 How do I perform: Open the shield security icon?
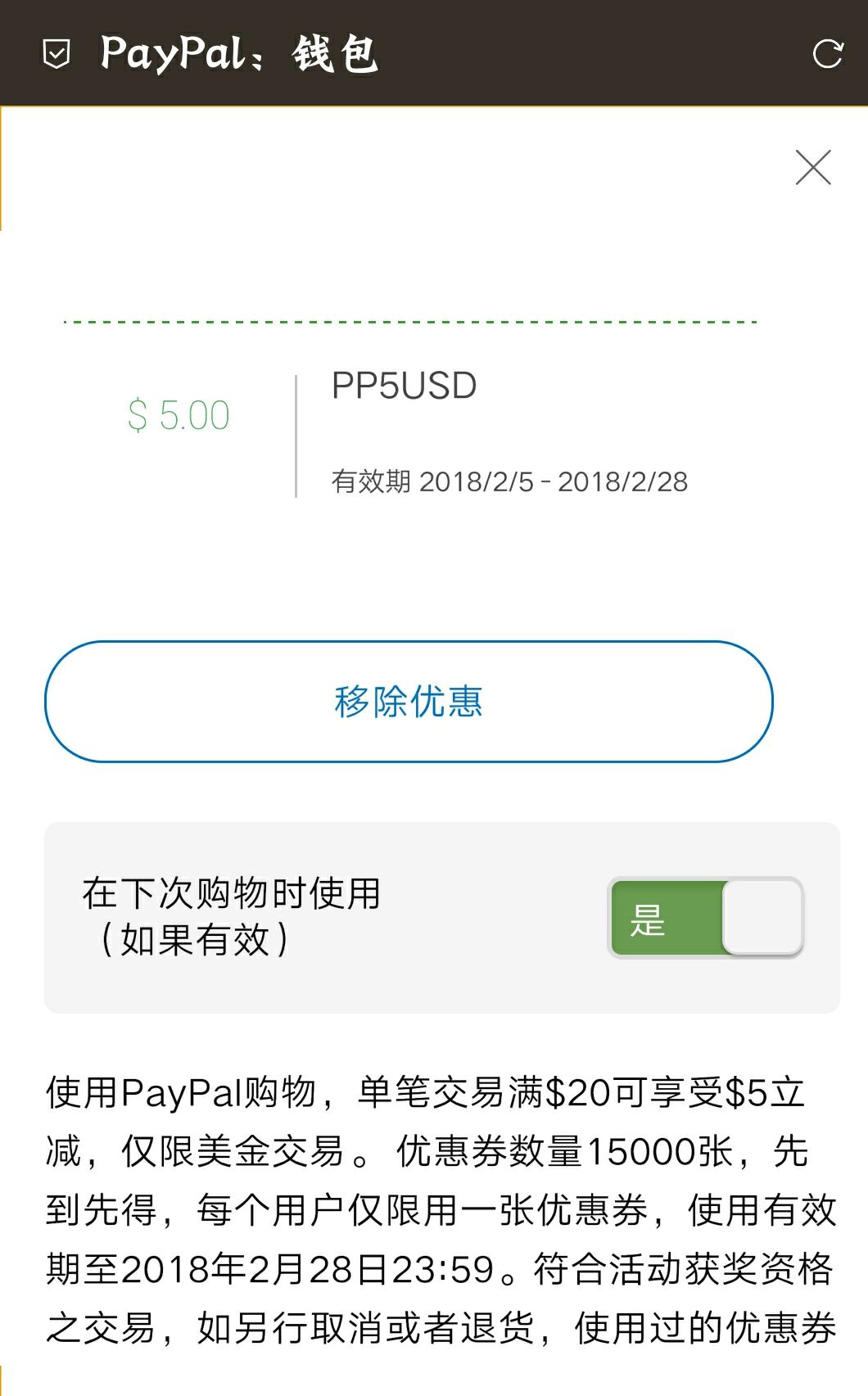pos(57,54)
